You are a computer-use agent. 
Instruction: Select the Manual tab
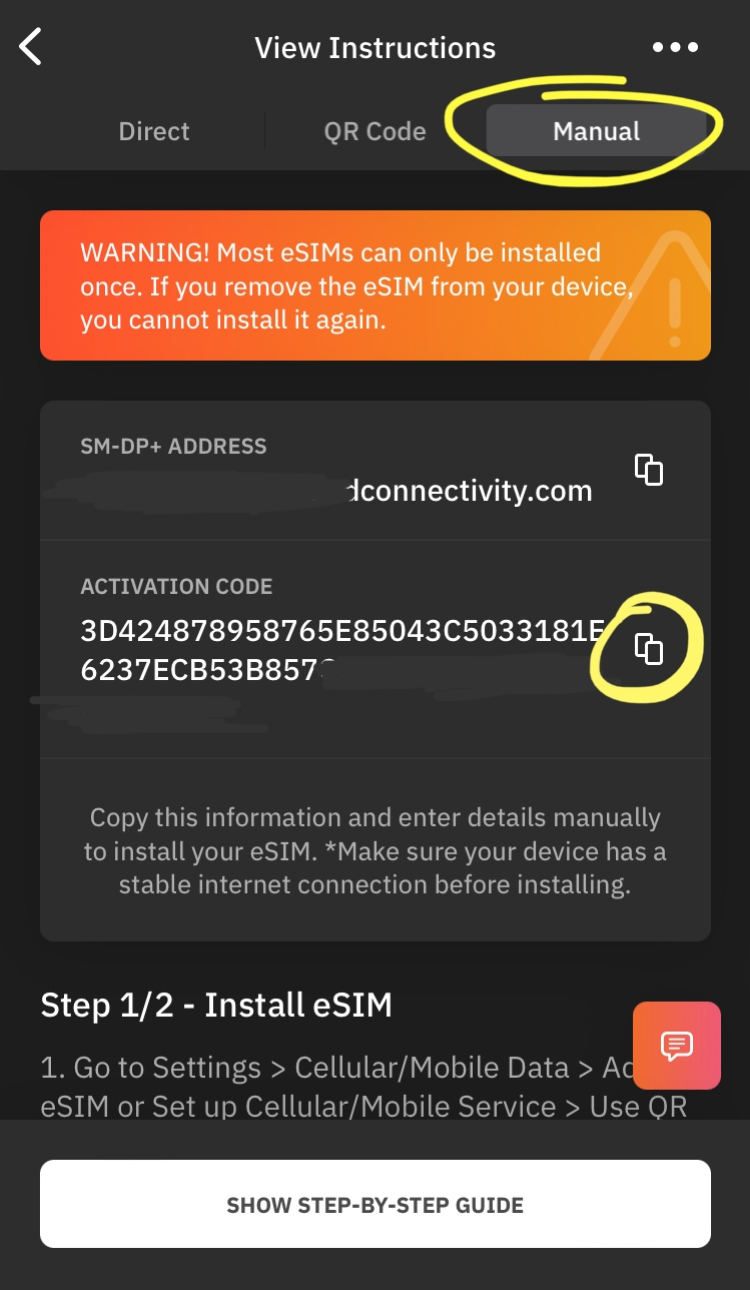click(597, 131)
